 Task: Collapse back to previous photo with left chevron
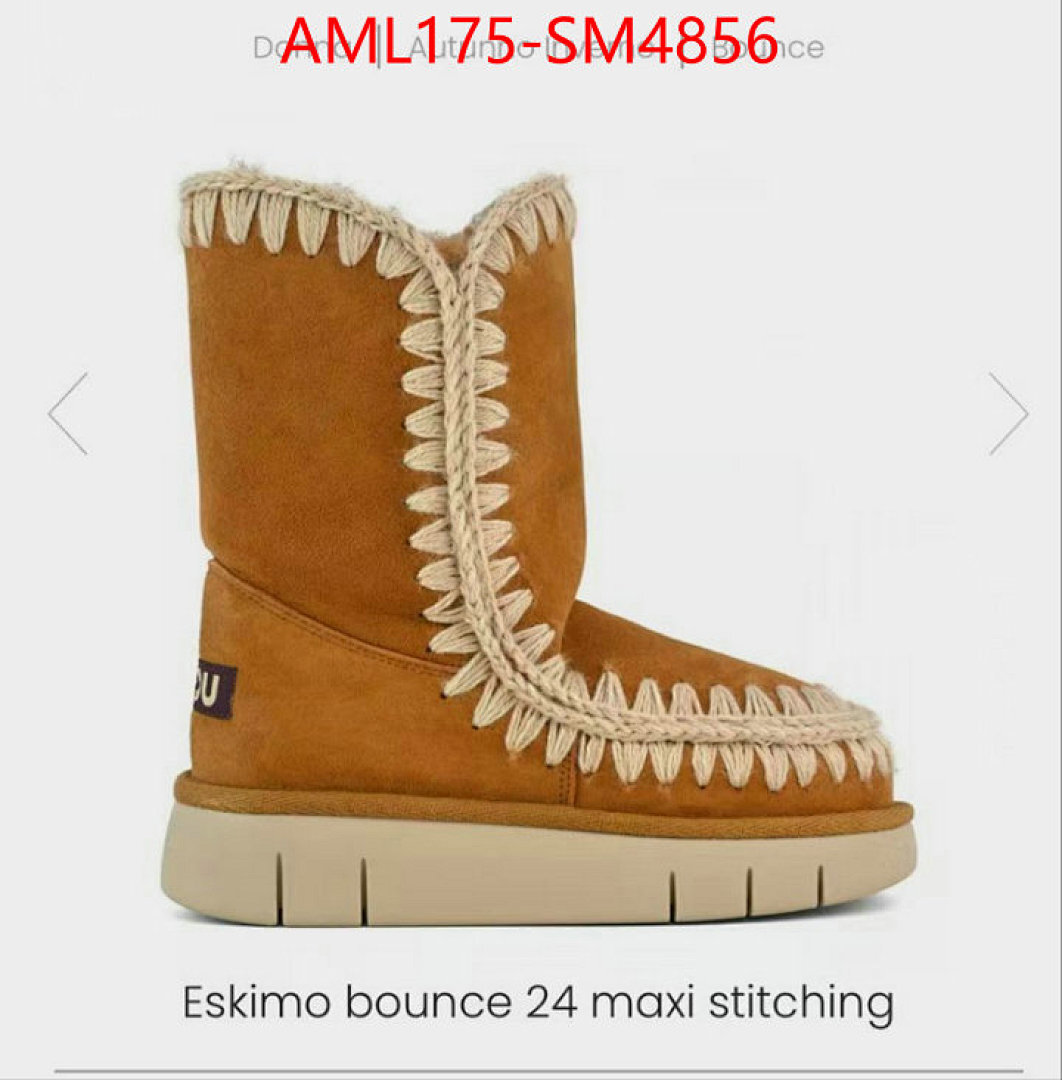[x=63, y=412]
